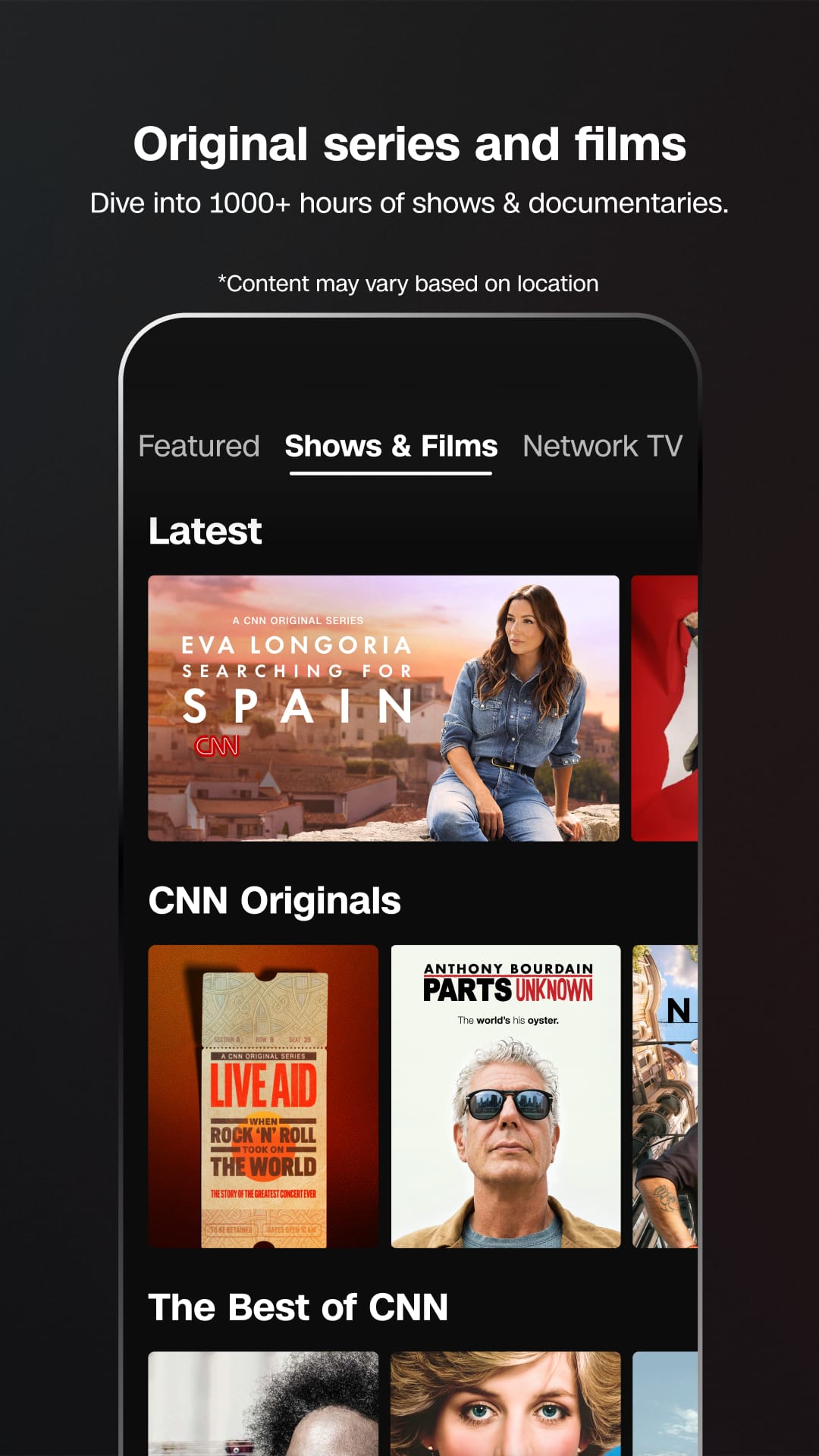Open Eva Longoria Searching for Spain
This screenshot has height=1456, width=819.
[x=383, y=709]
